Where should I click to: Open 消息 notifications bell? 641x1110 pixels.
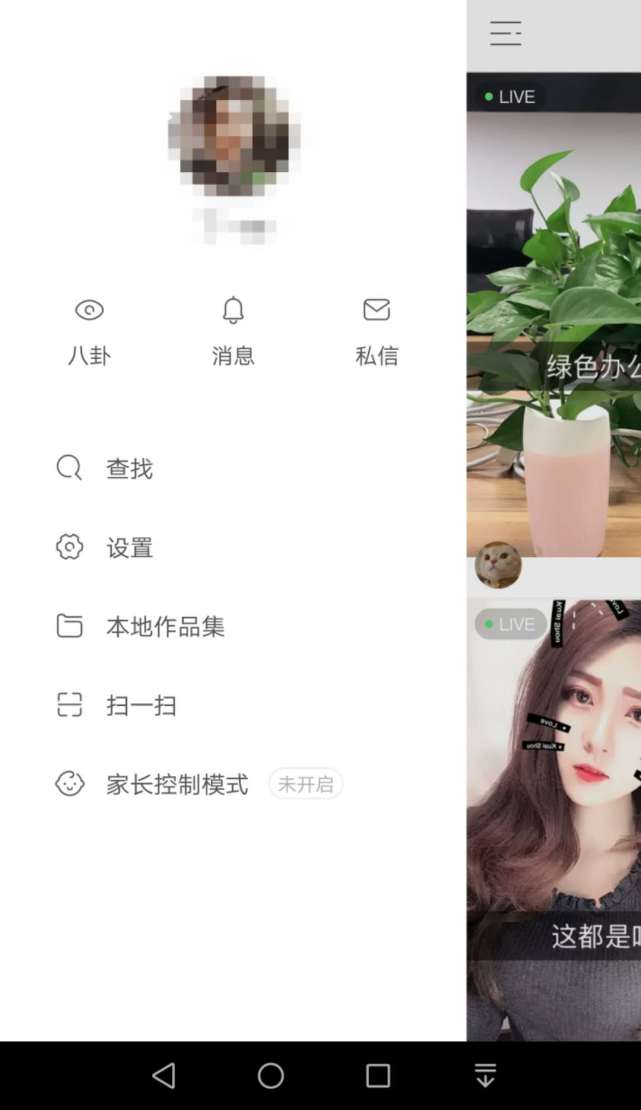tap(233, 331)
